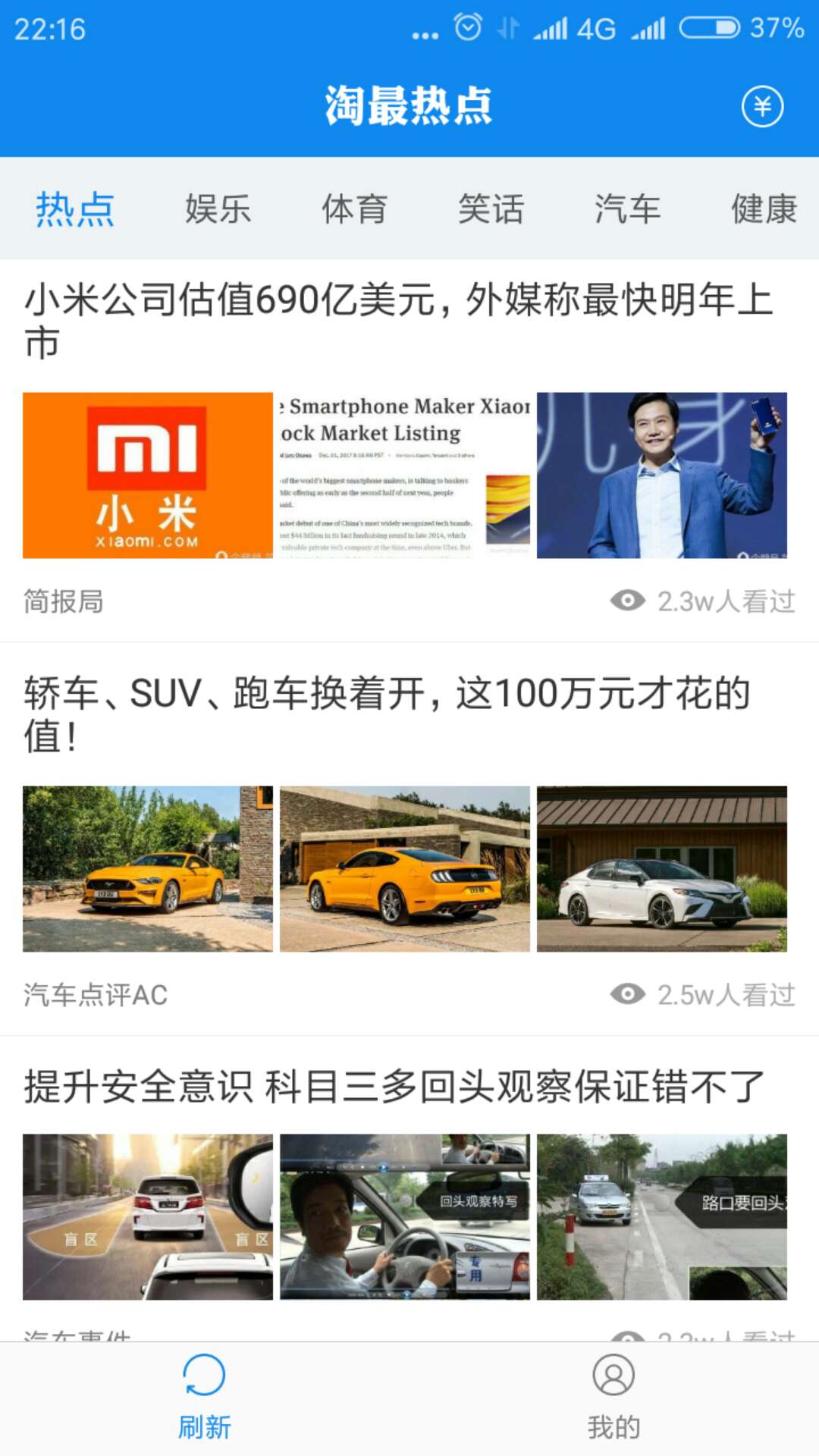Tap the 简报局 author name
Image resolution: width=819 pixels, height=1456 pixels.
coord(62,600)
